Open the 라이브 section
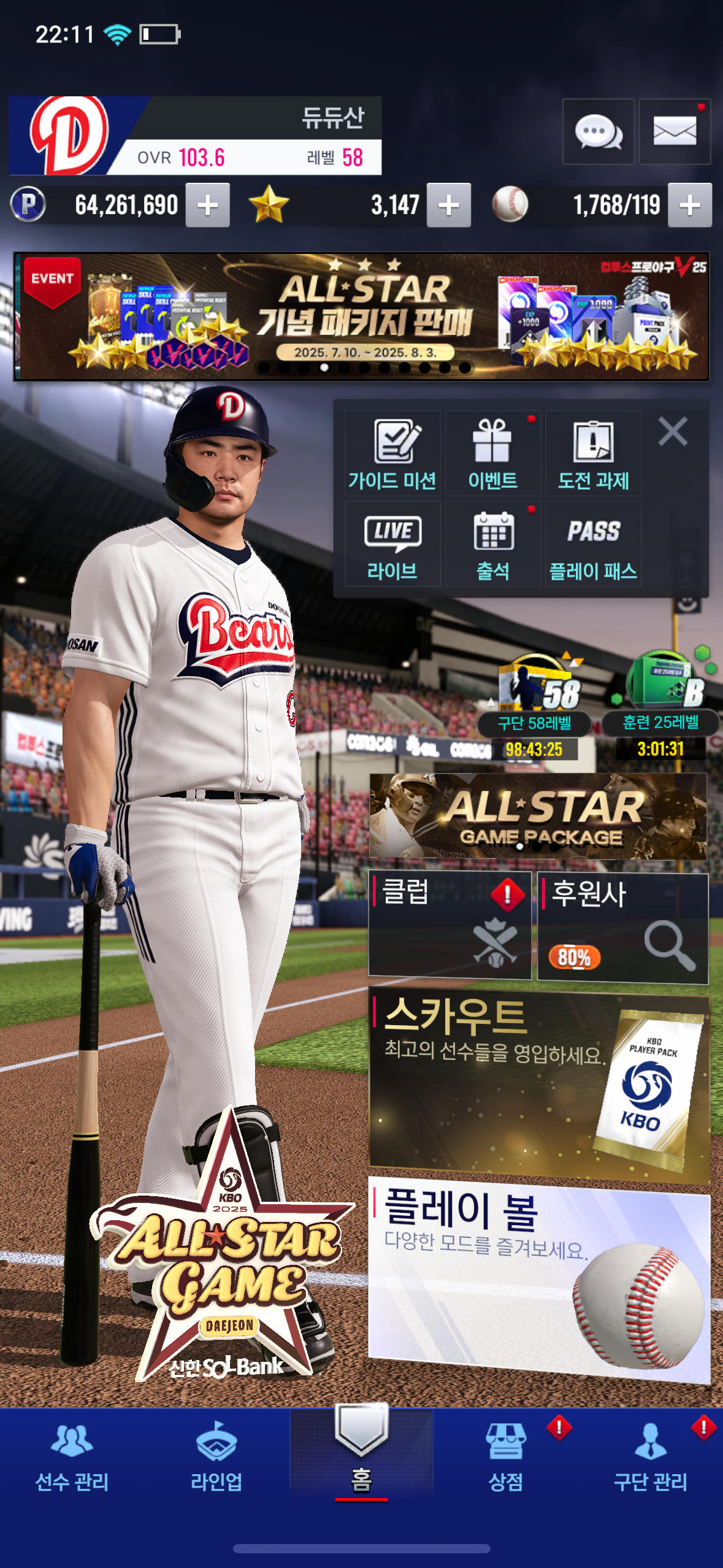This screenshot has height=1568, width=723. [392, 544]
